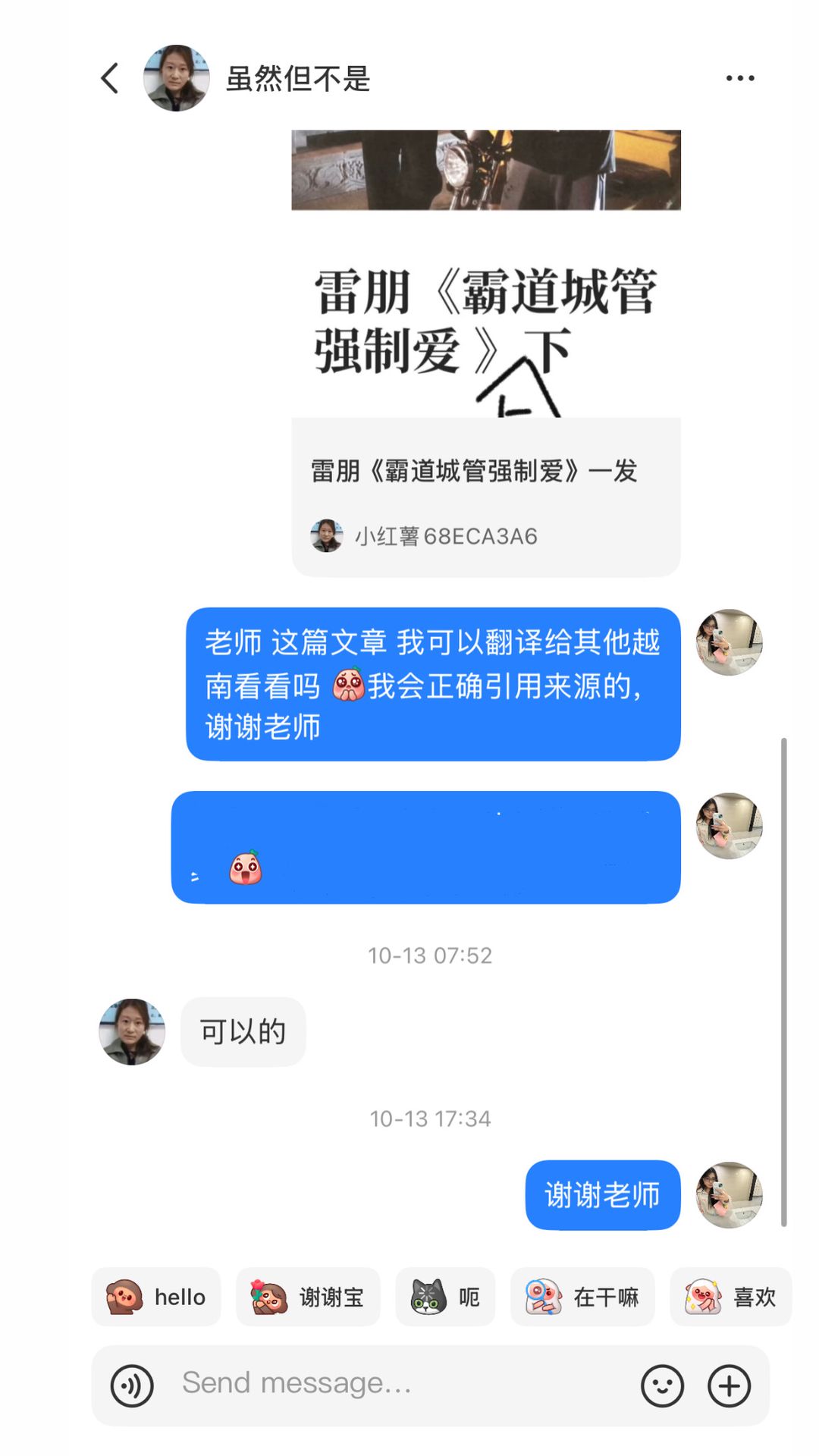The image size is (819, 1456).
Task: Tap your avatar beside 谢谢老师
Action: pyautogui.click(x=730, y=1194)
